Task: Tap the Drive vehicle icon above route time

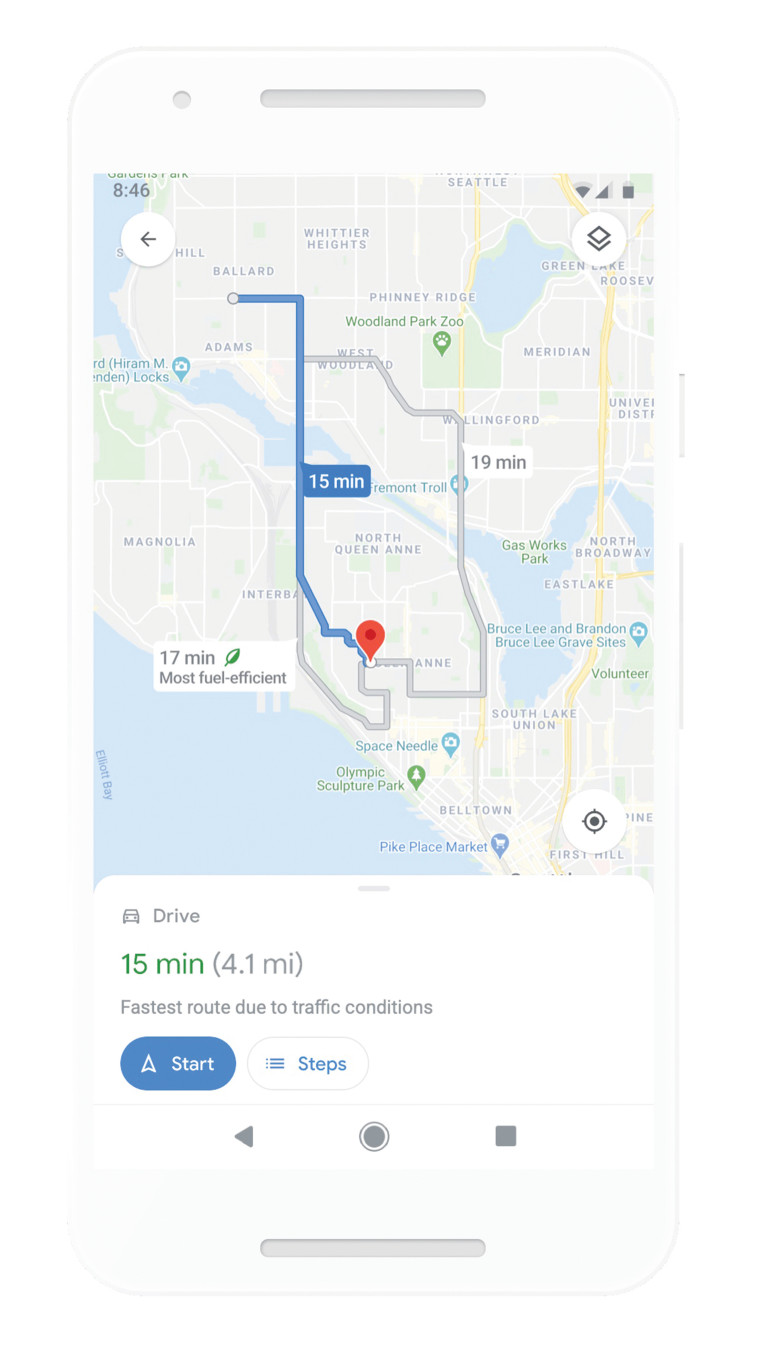Action: coord(131,916)
